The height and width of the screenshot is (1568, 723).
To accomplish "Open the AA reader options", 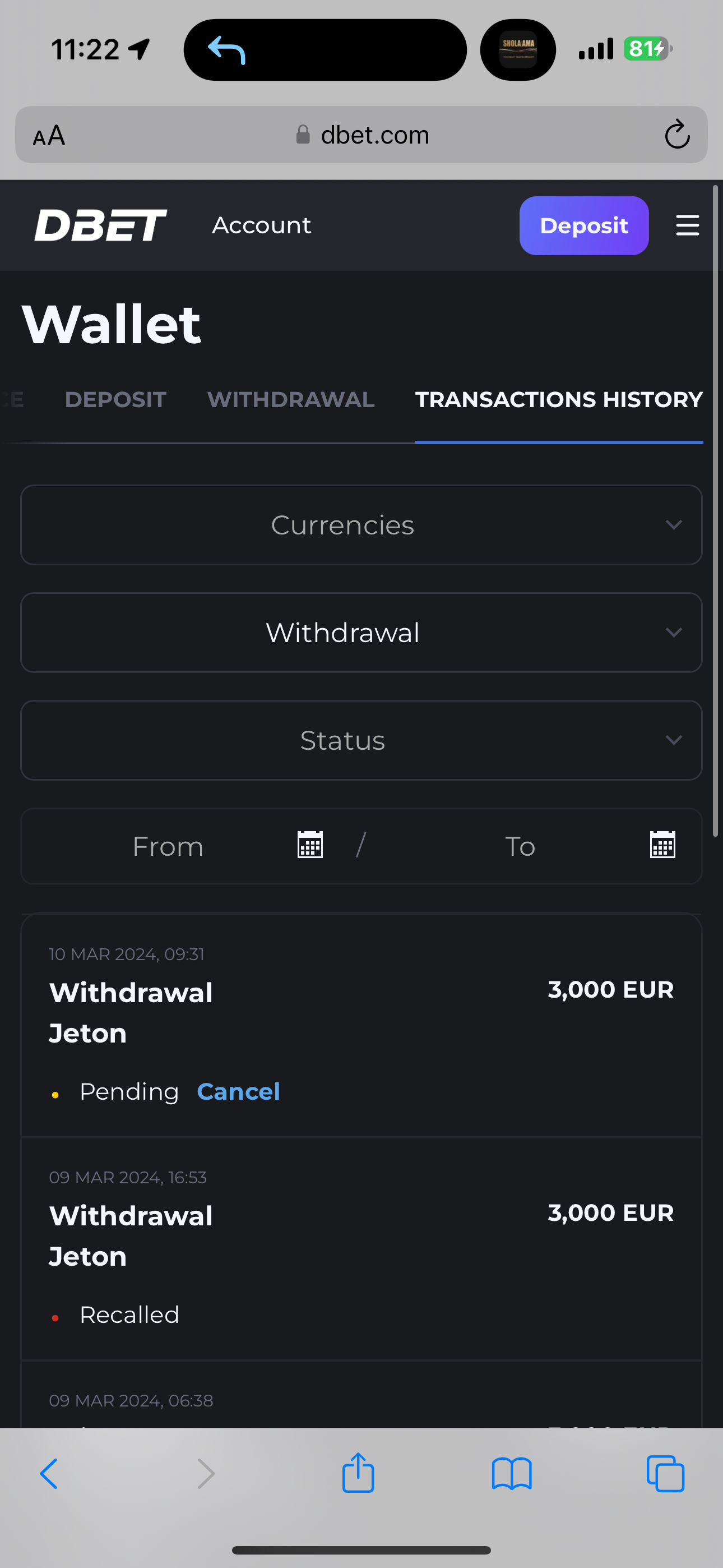I will tap(49, 135).
